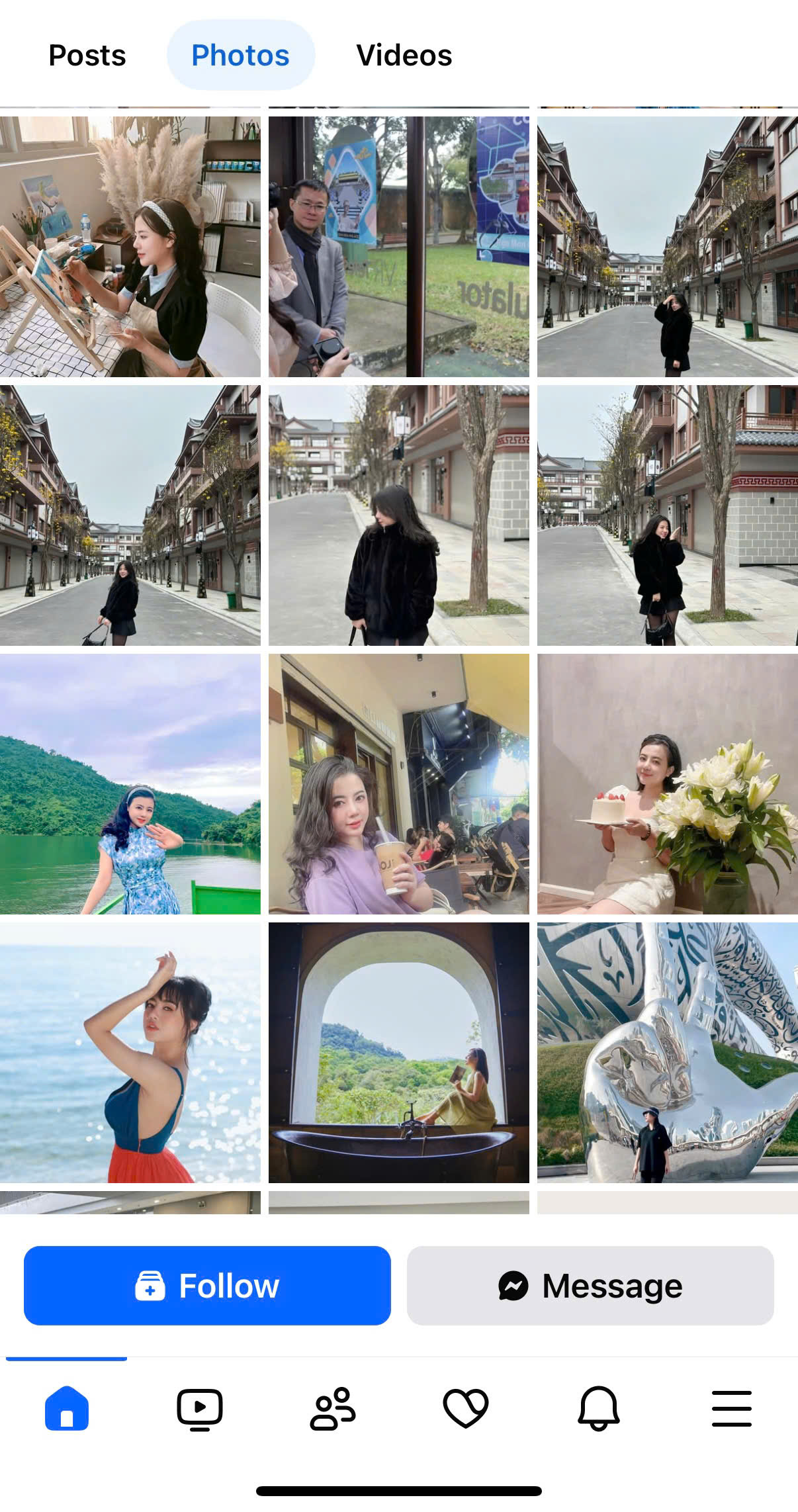798x1512 pixels.
Task: Open photo of woman painting at easel
Action: coord(130,247)
